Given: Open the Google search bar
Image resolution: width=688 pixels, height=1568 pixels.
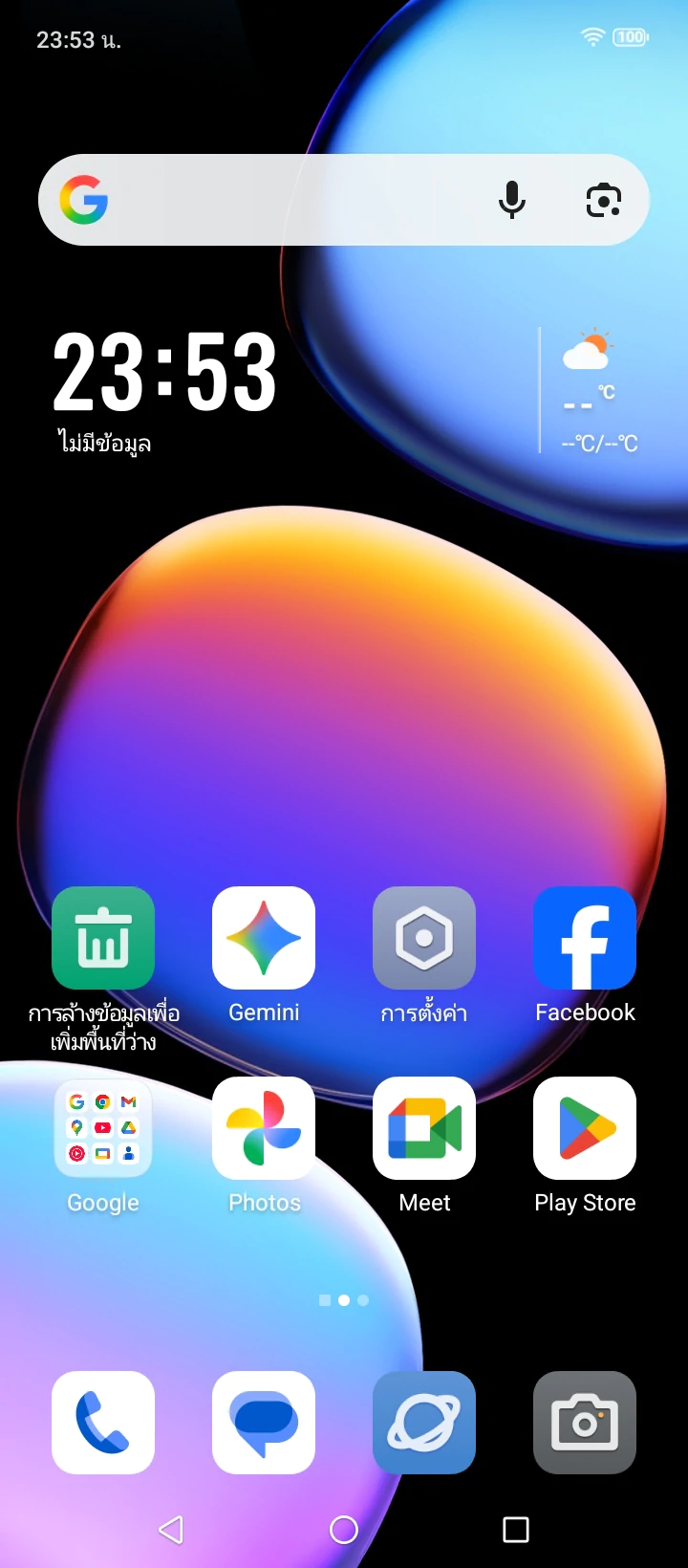Looking at the screenshot, I should click(287, 200).
